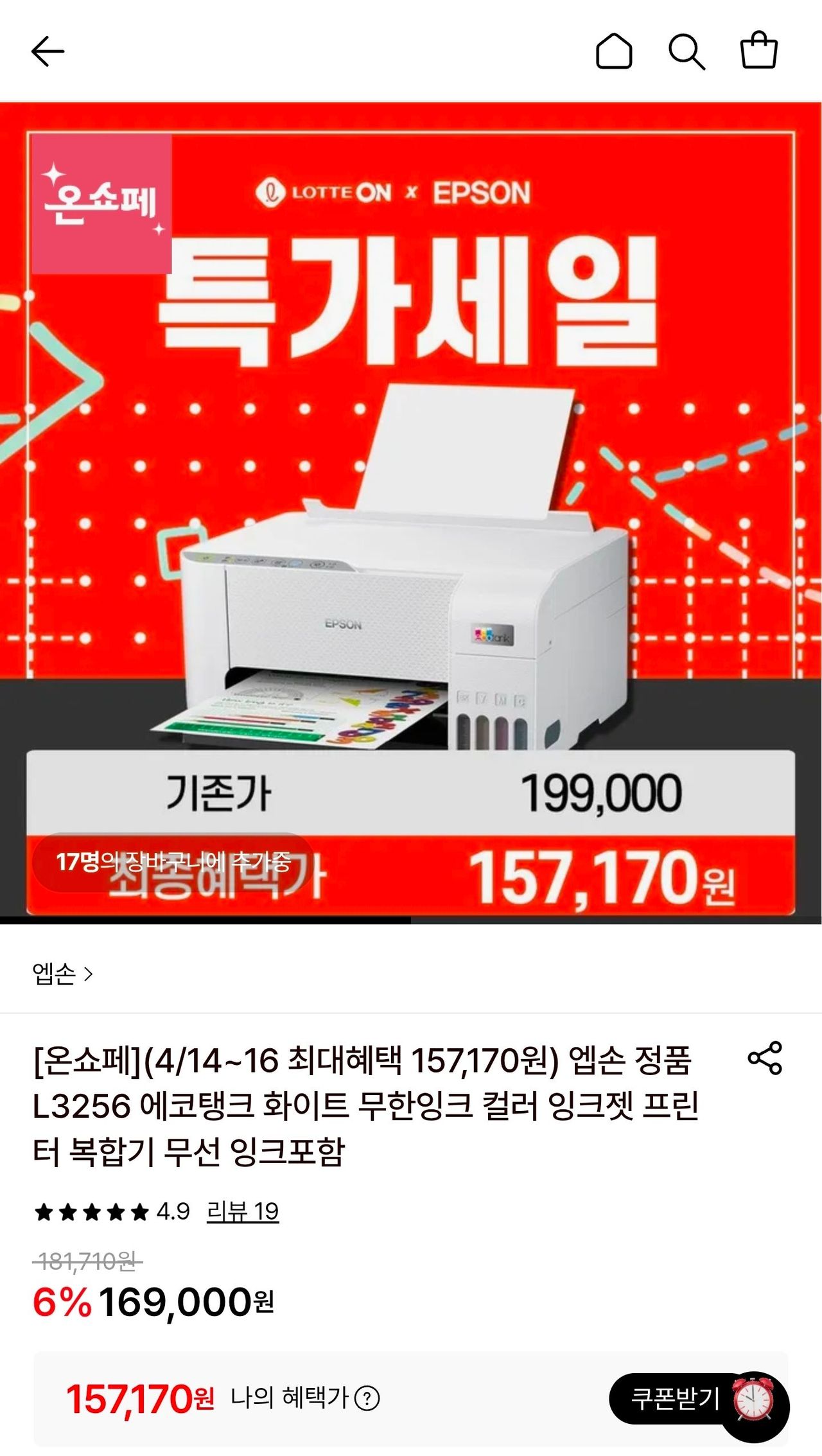Open the 나의 혜택가 help icon
The image size is (822, 1456).
367,1398
